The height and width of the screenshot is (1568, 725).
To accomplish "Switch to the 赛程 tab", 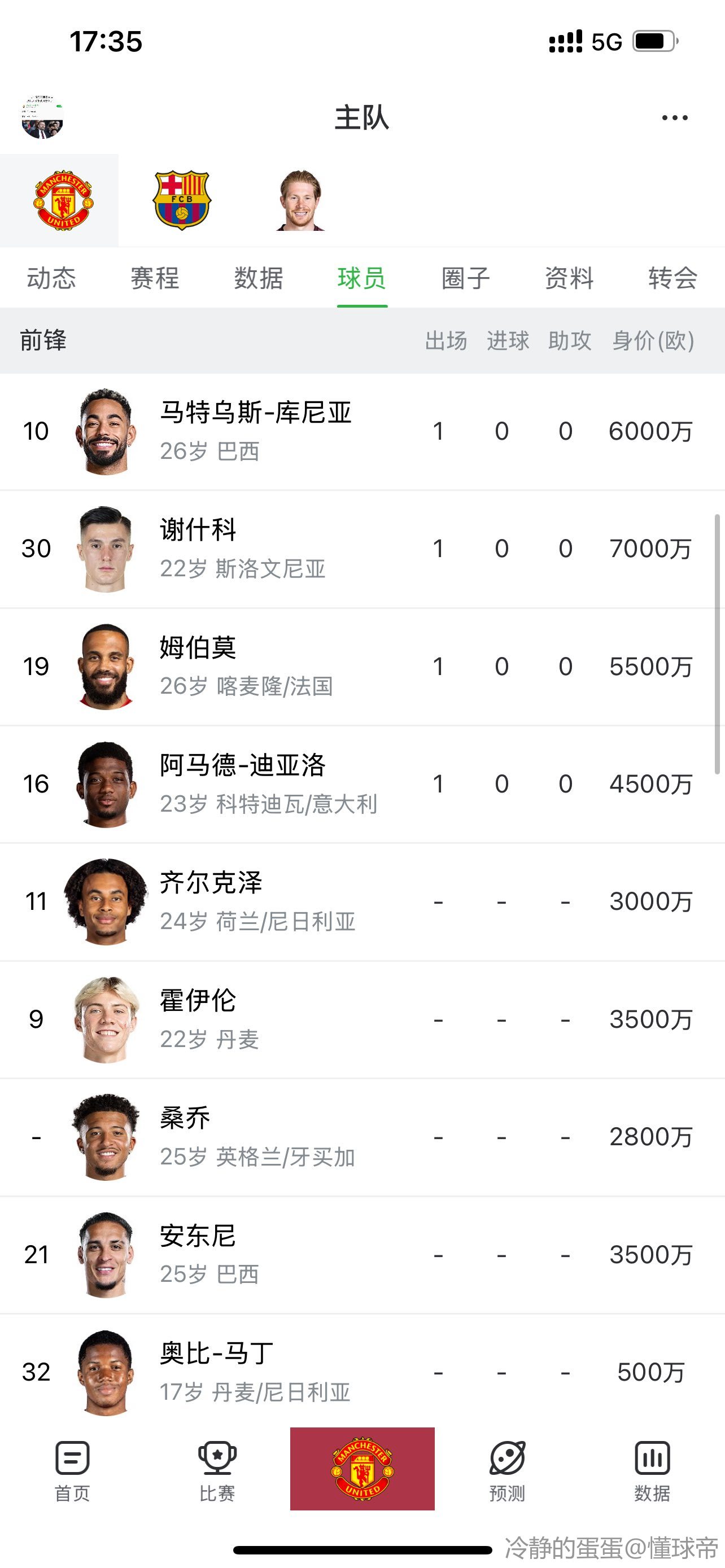I will pyautogui.click(x=155, y=278).
